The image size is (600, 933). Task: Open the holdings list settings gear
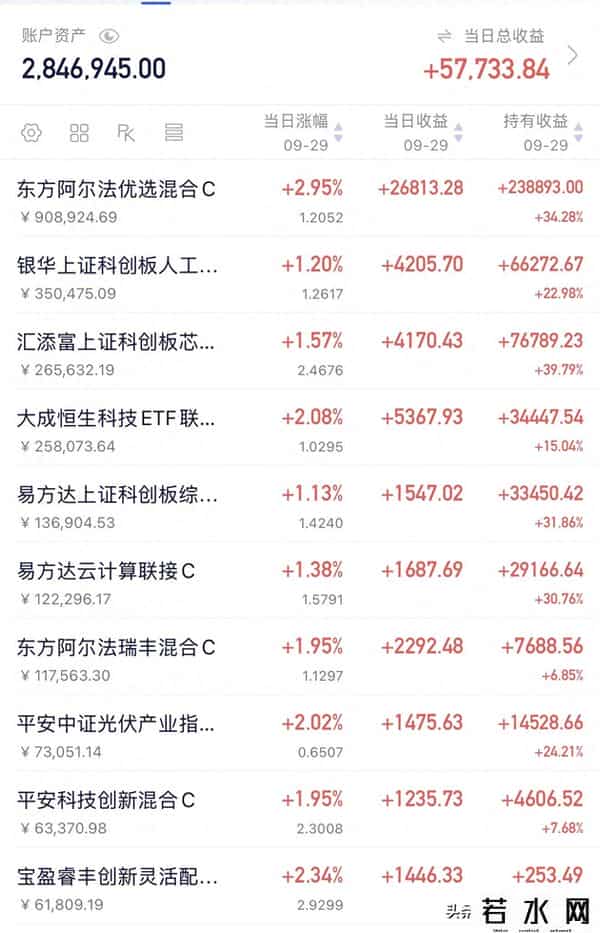(x=31, y=133)
